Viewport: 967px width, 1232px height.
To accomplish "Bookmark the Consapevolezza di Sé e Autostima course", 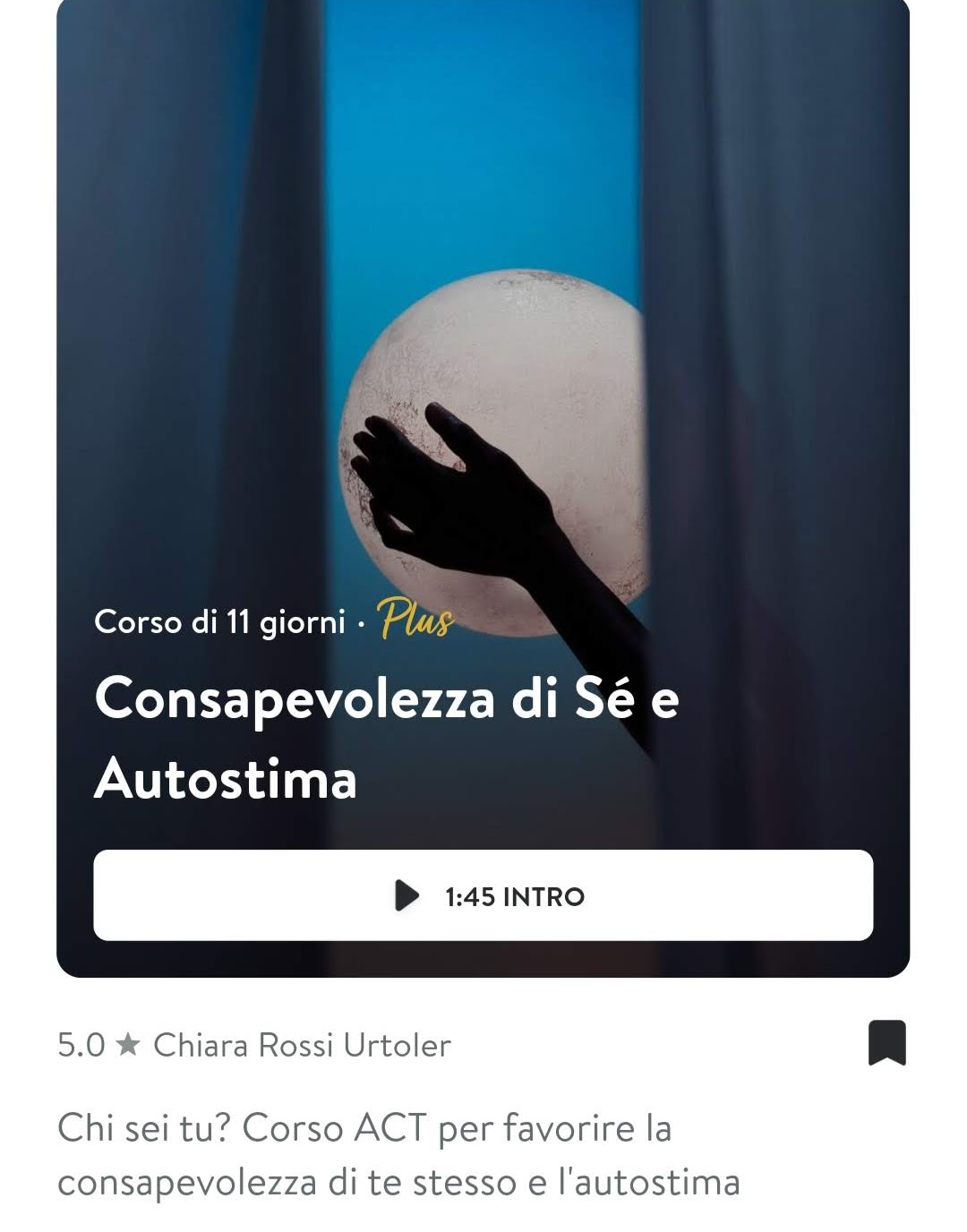I will tap(886, 1043).
